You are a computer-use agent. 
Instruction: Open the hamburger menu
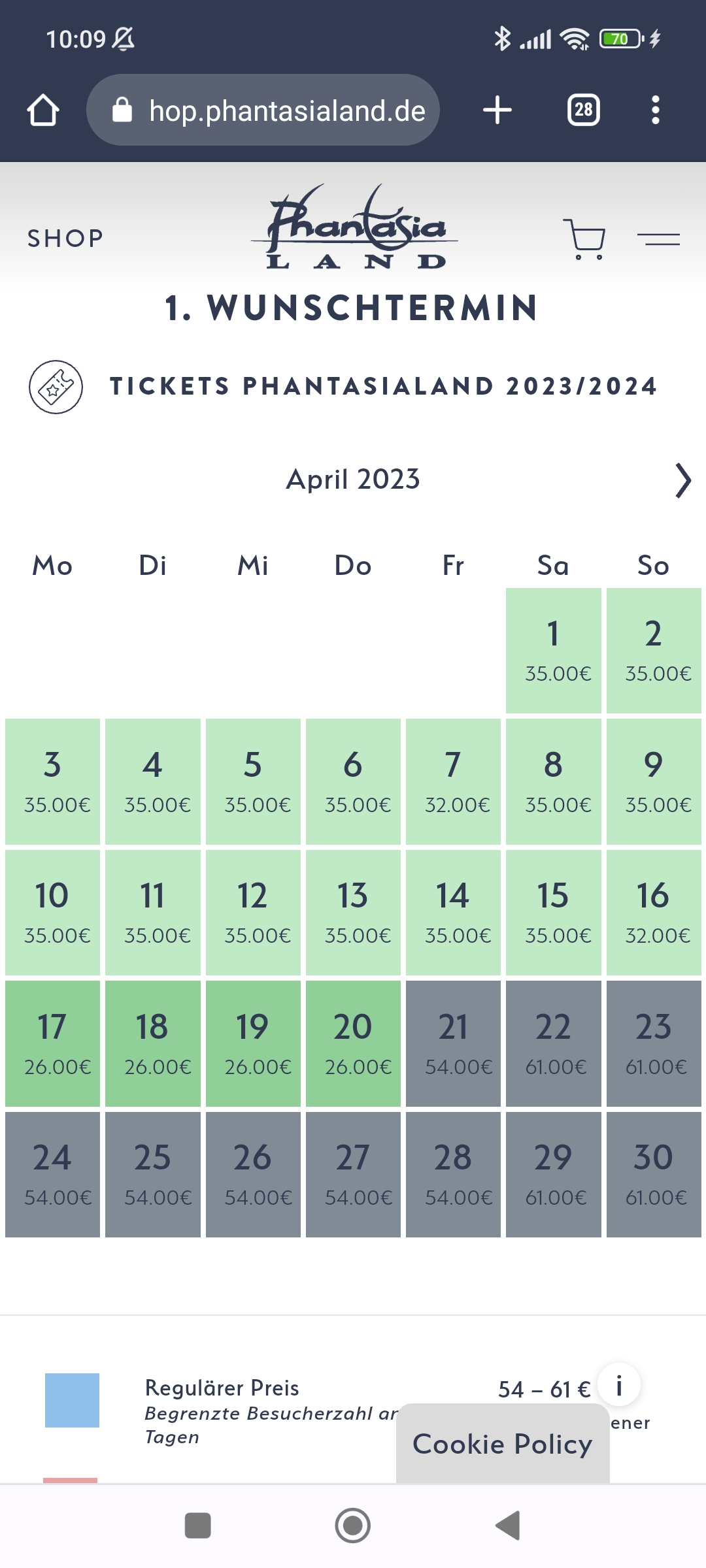[x=658, y=239]
